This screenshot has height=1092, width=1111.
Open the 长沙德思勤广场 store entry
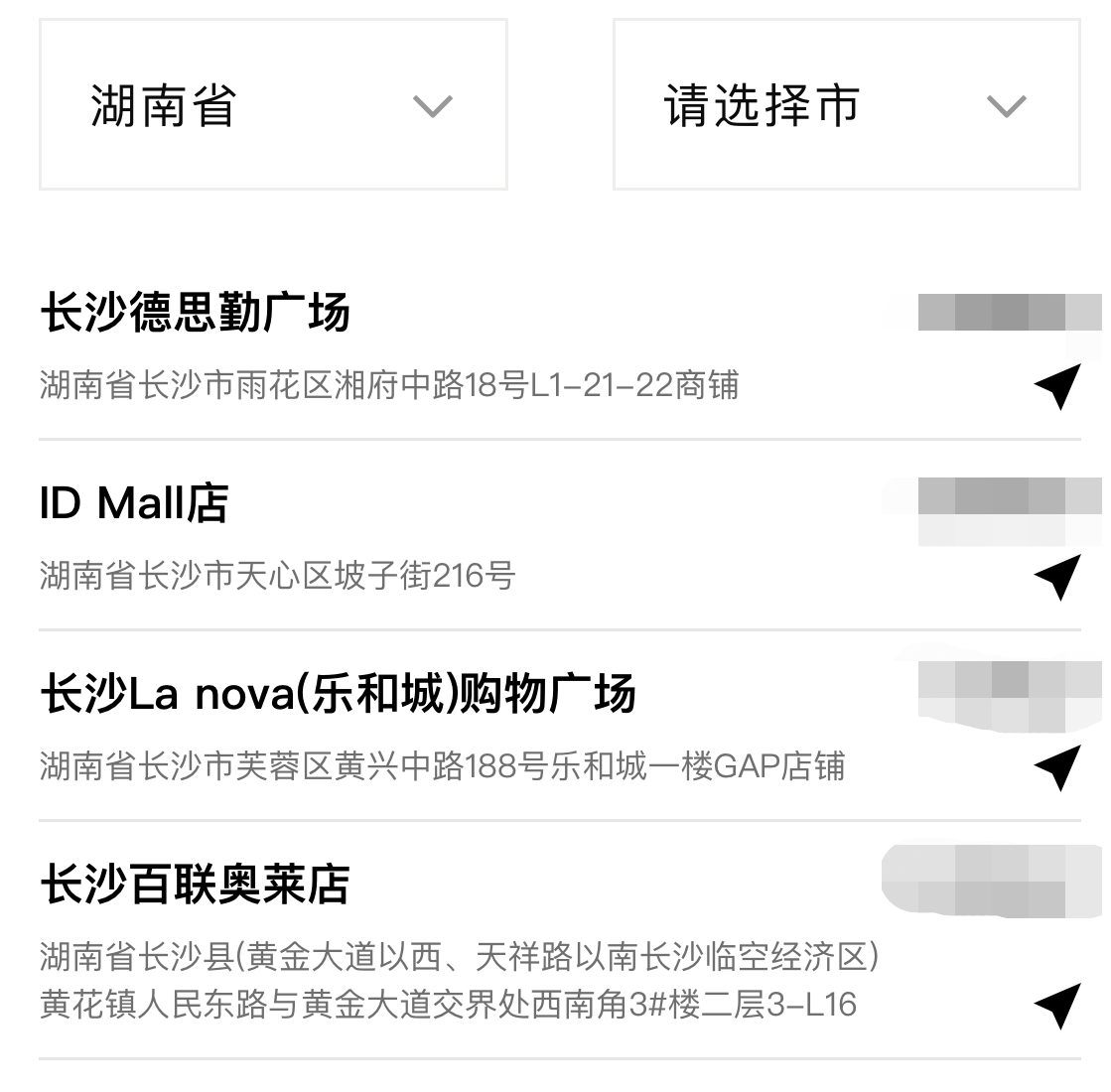pos(196,313)
